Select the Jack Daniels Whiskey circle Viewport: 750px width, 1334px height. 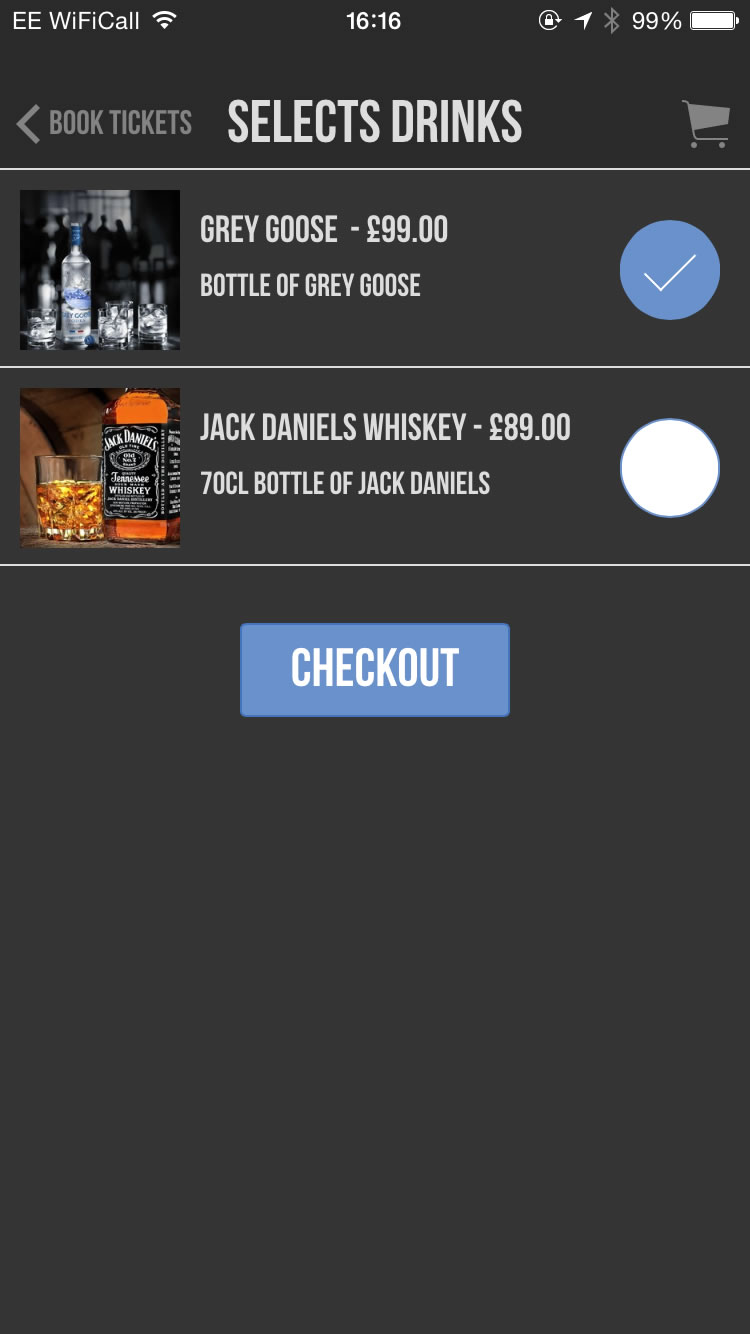click(x=670, y=467)
